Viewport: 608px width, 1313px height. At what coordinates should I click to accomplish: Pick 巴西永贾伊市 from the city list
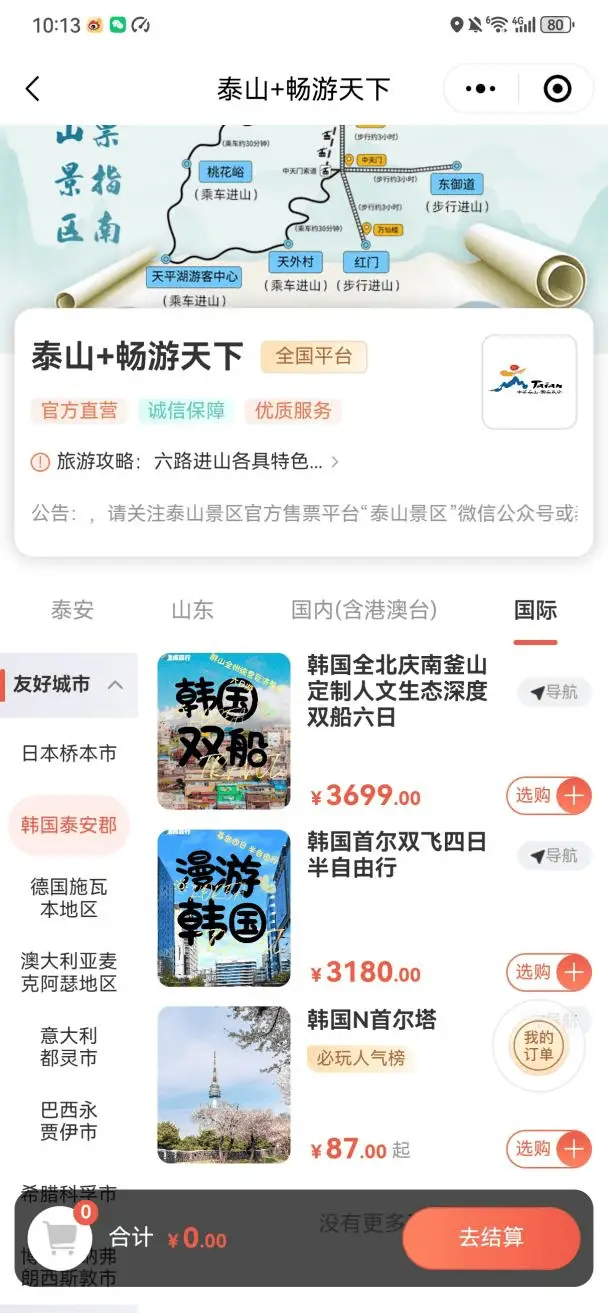[x=69, y=1120]
